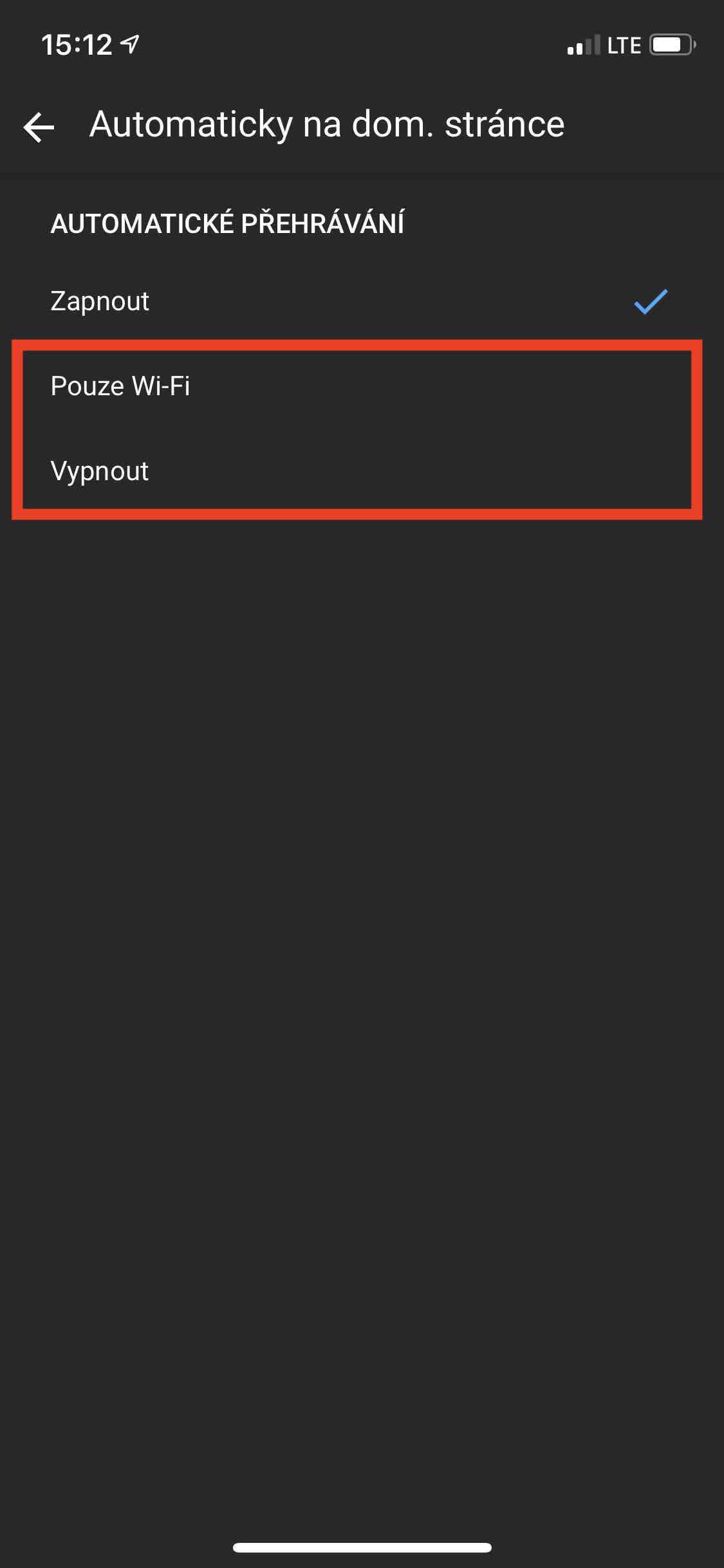Select the Zapnout autoplay option
Screen dimensions: 724x1568
(x=362, y=301)
